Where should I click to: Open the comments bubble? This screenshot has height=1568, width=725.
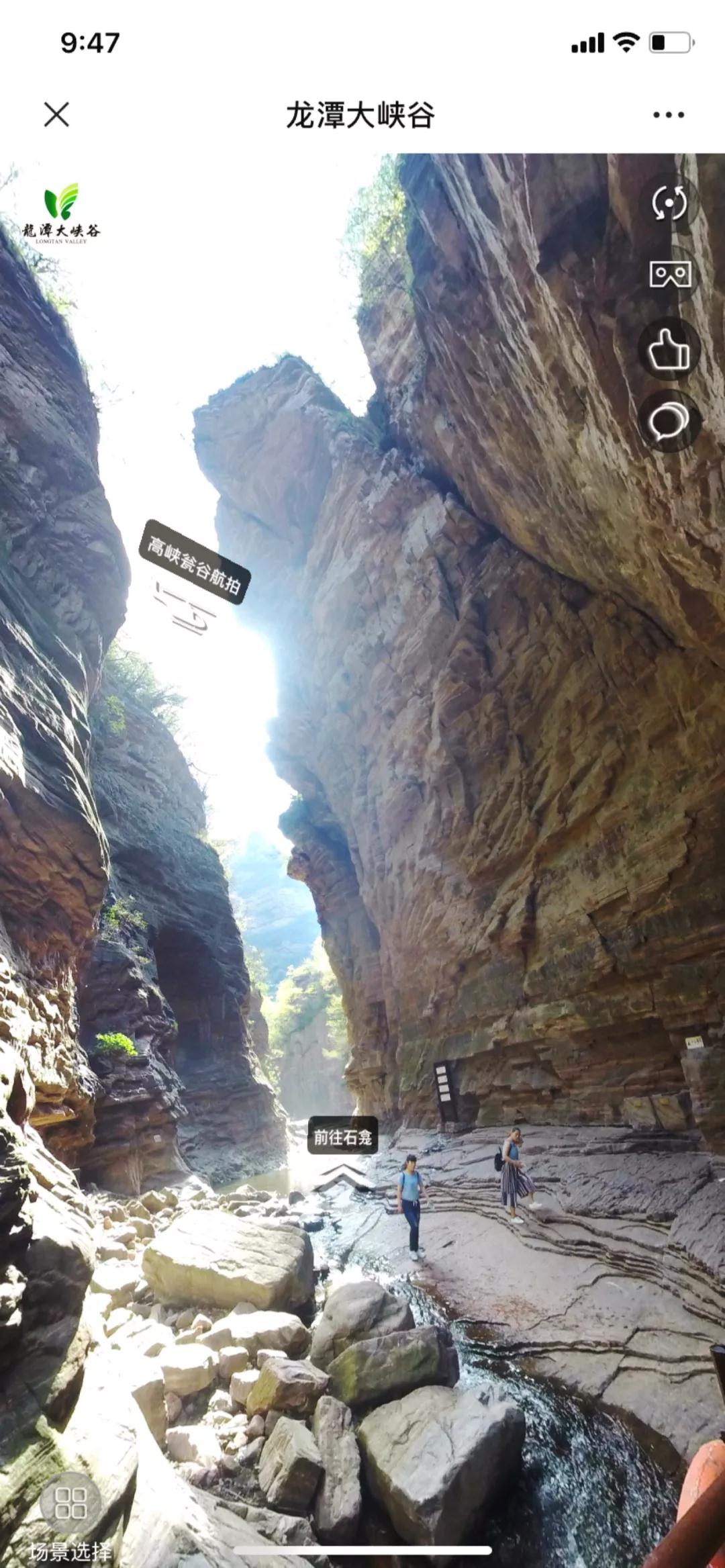coord(669,422)
